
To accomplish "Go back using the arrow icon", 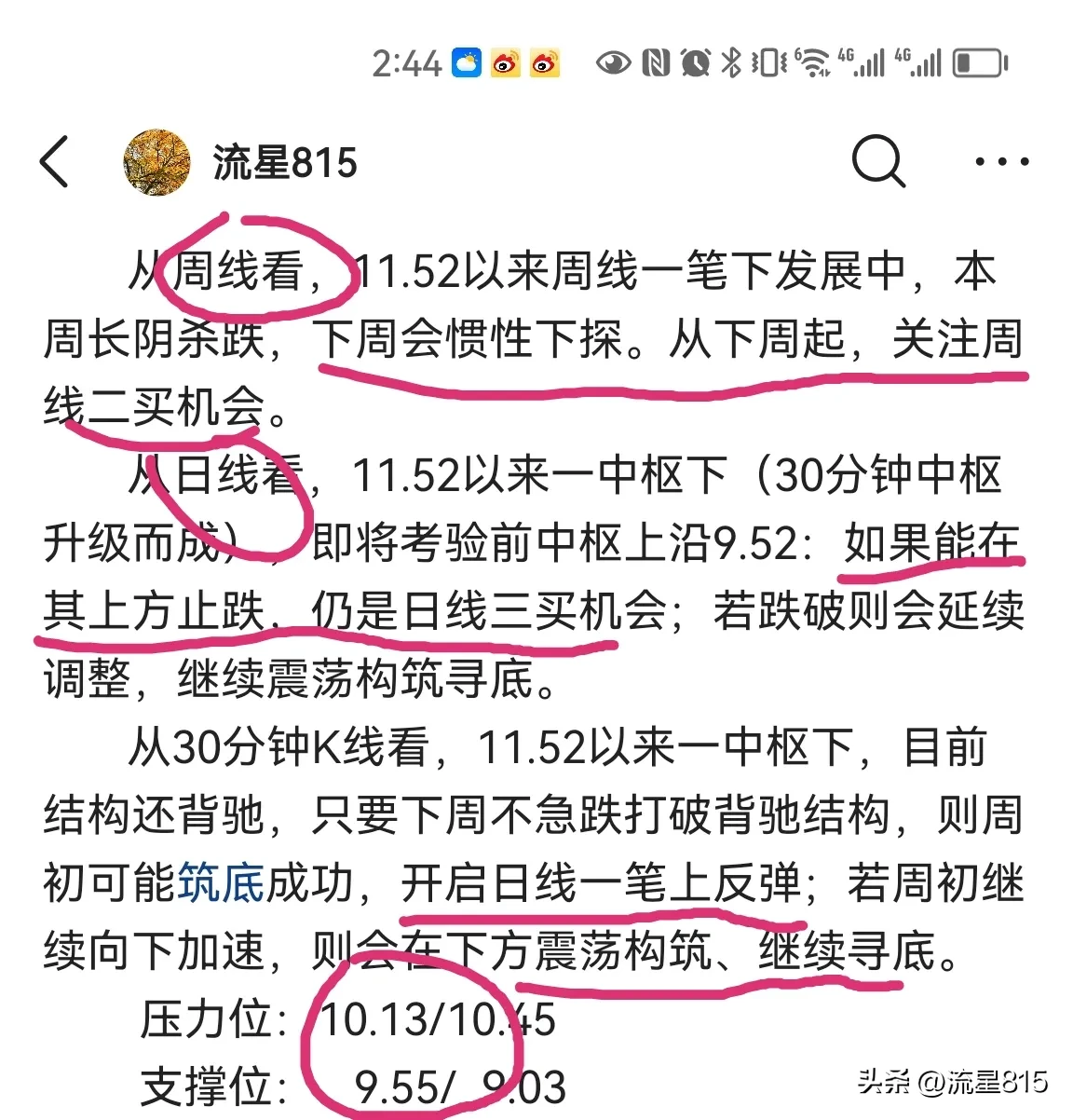I will point(56,162).
